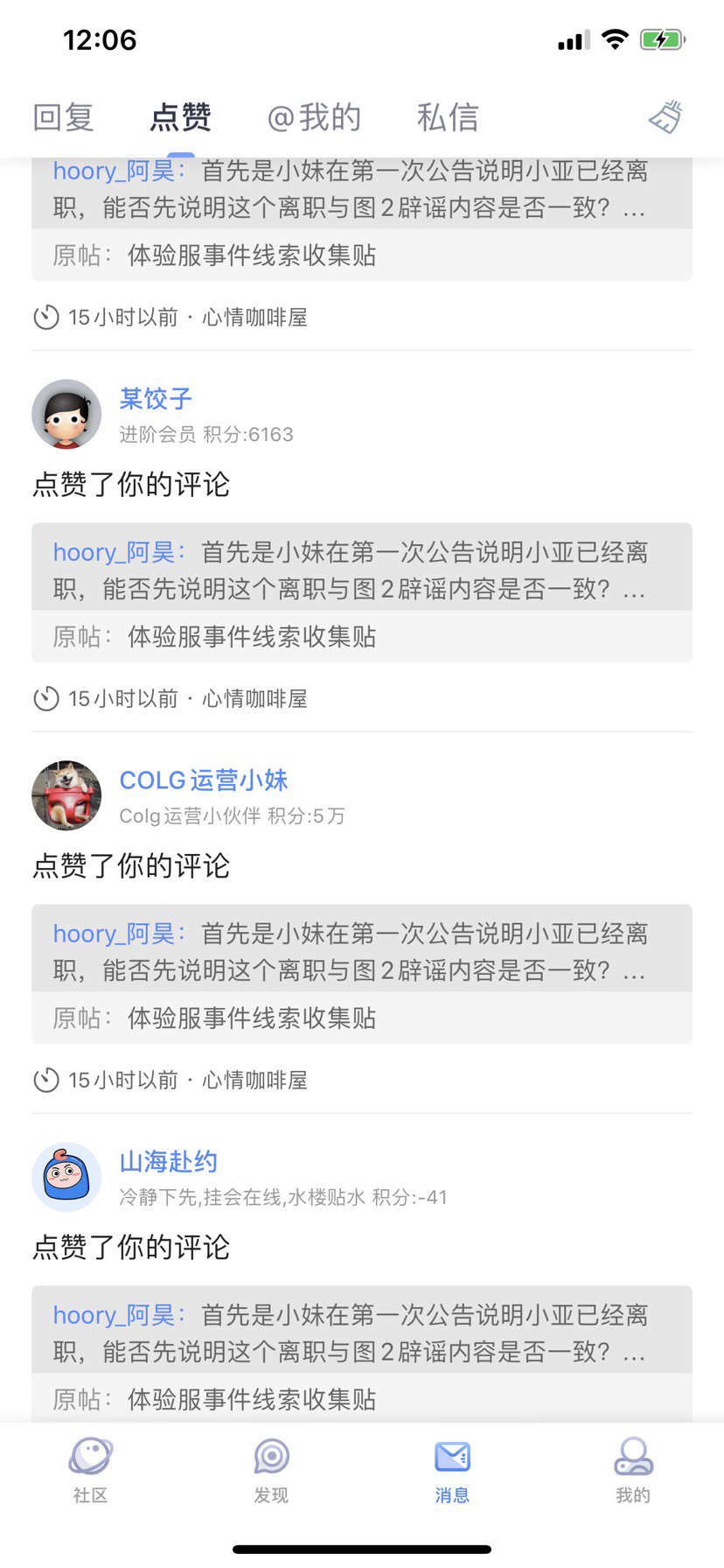Open the @我的 tab
724x1568 pixels.
(314, 117)
